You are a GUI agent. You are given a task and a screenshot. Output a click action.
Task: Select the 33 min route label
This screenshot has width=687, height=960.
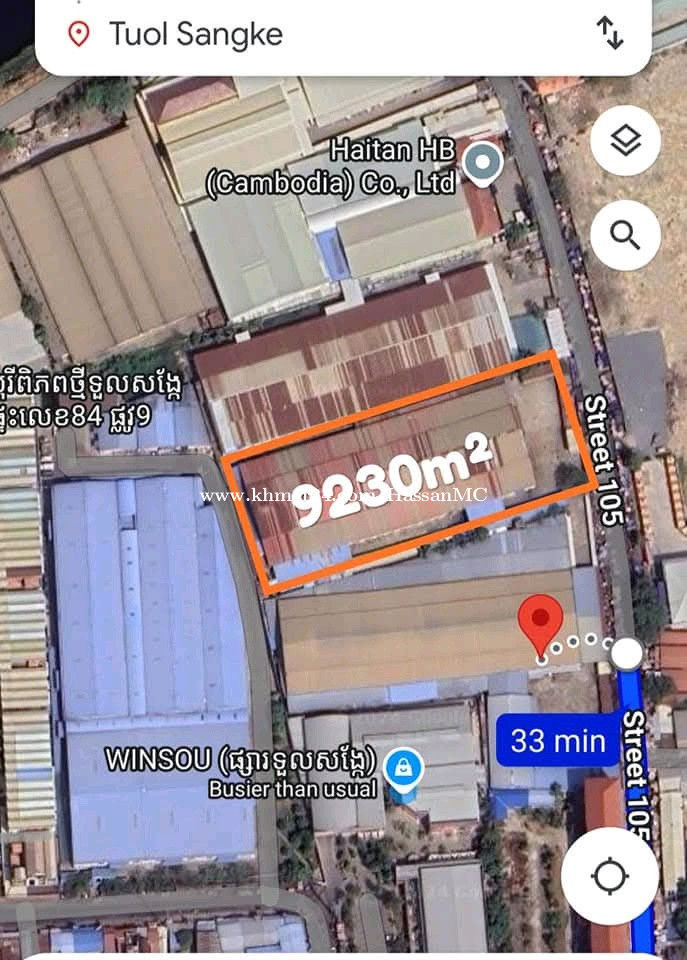[x=558, y=741]
